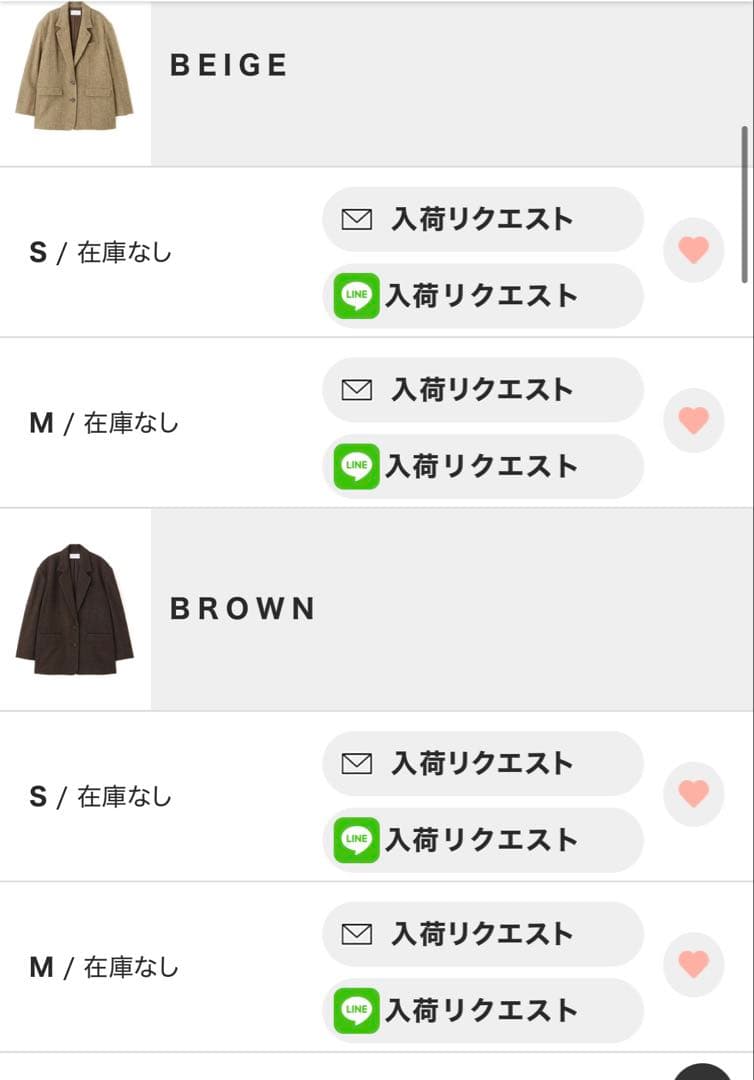
Task: Request LINE restock for Brown size M
Action: click(482, 1010)
